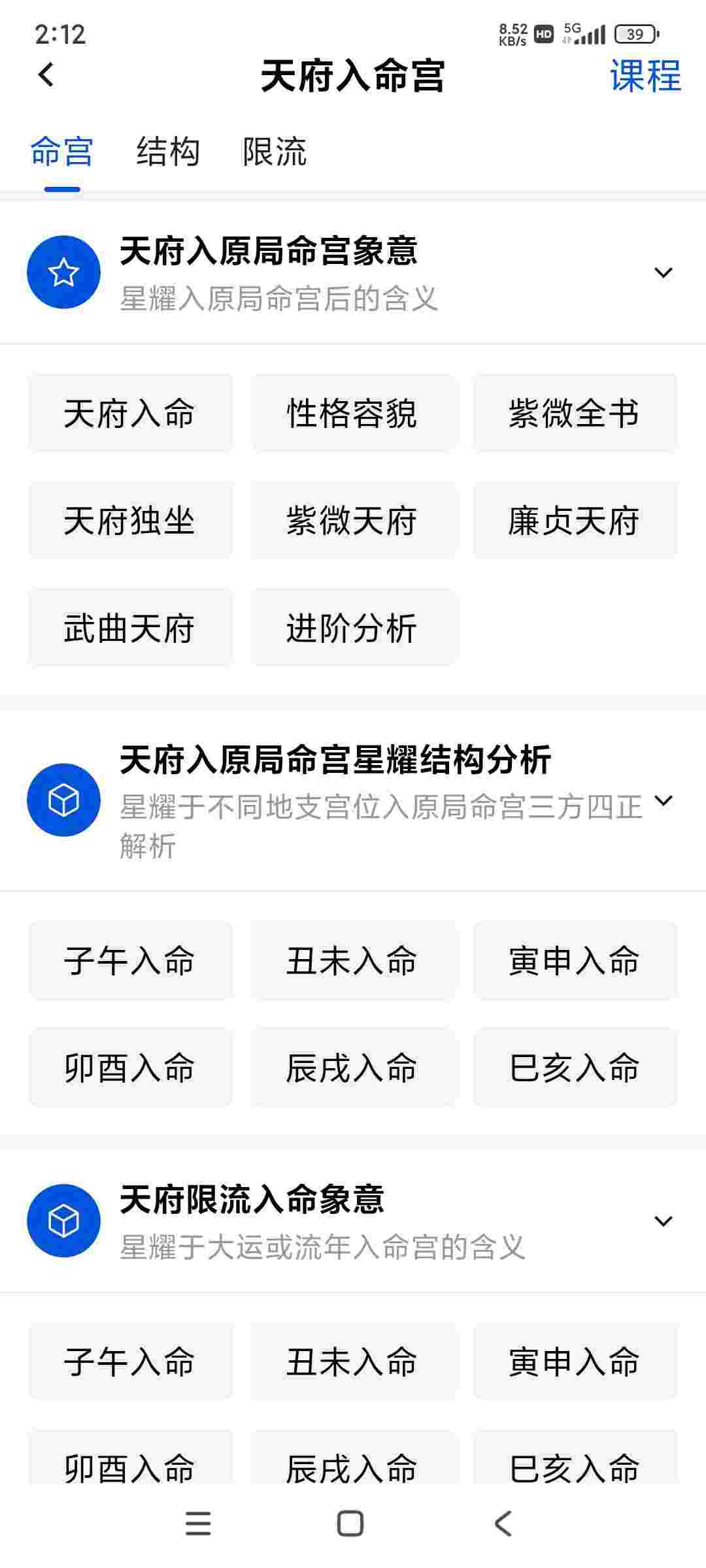706x1568 pixels.
Task: Open the 武曲天府 chip
Action: (x=129, y=628)
